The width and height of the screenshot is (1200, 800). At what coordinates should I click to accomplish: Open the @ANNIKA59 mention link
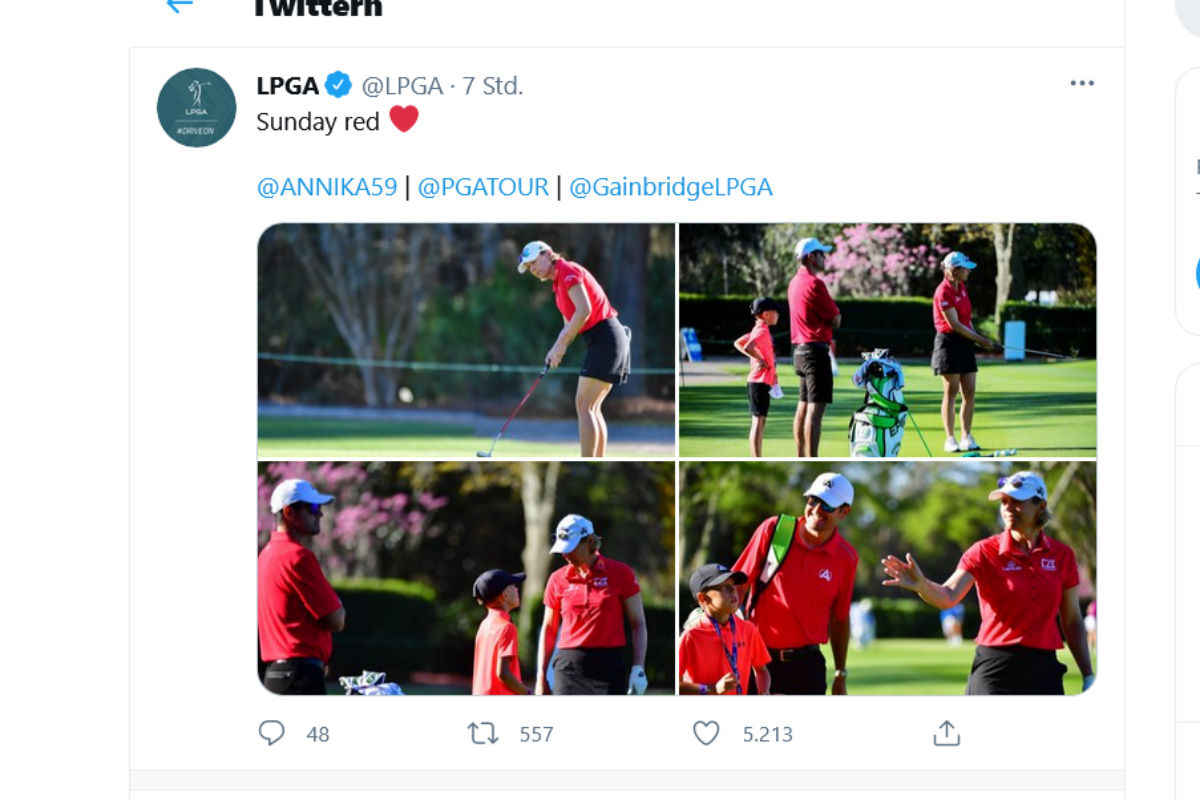coord(327,187)
